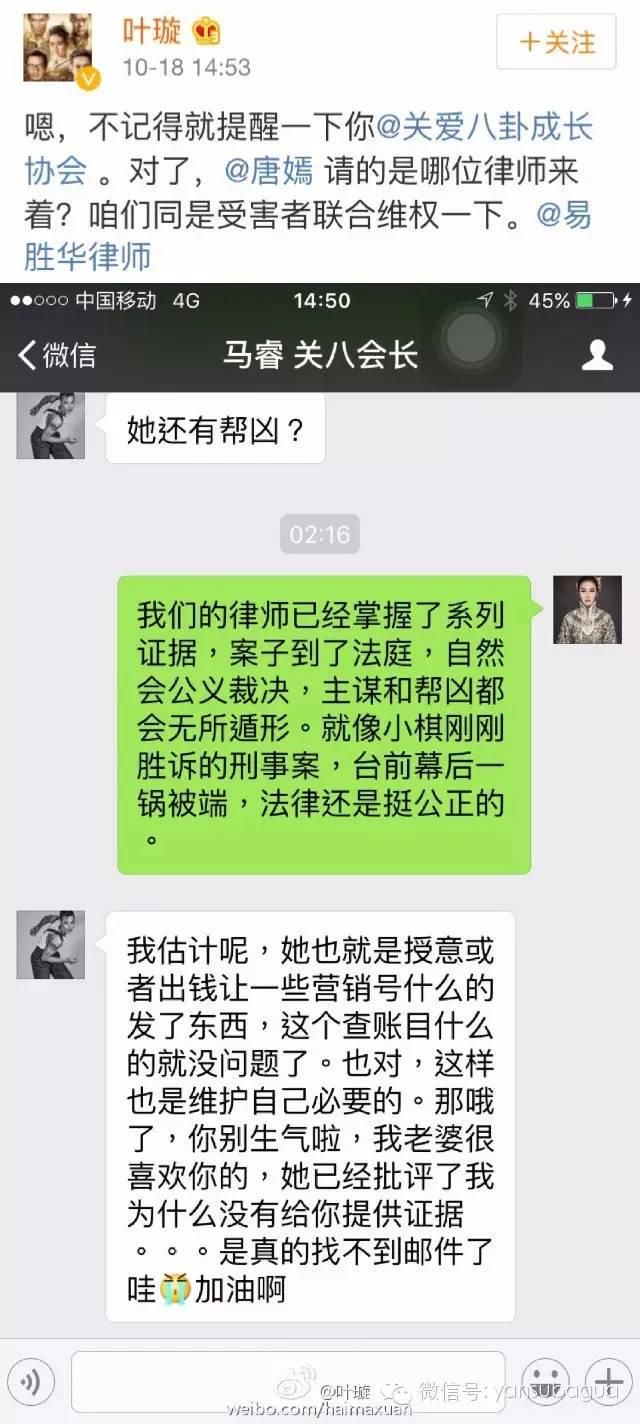Follow 叶璇 with the +关注 button
The height and width of the screenshot is (1424, 640).
(557, 41)
